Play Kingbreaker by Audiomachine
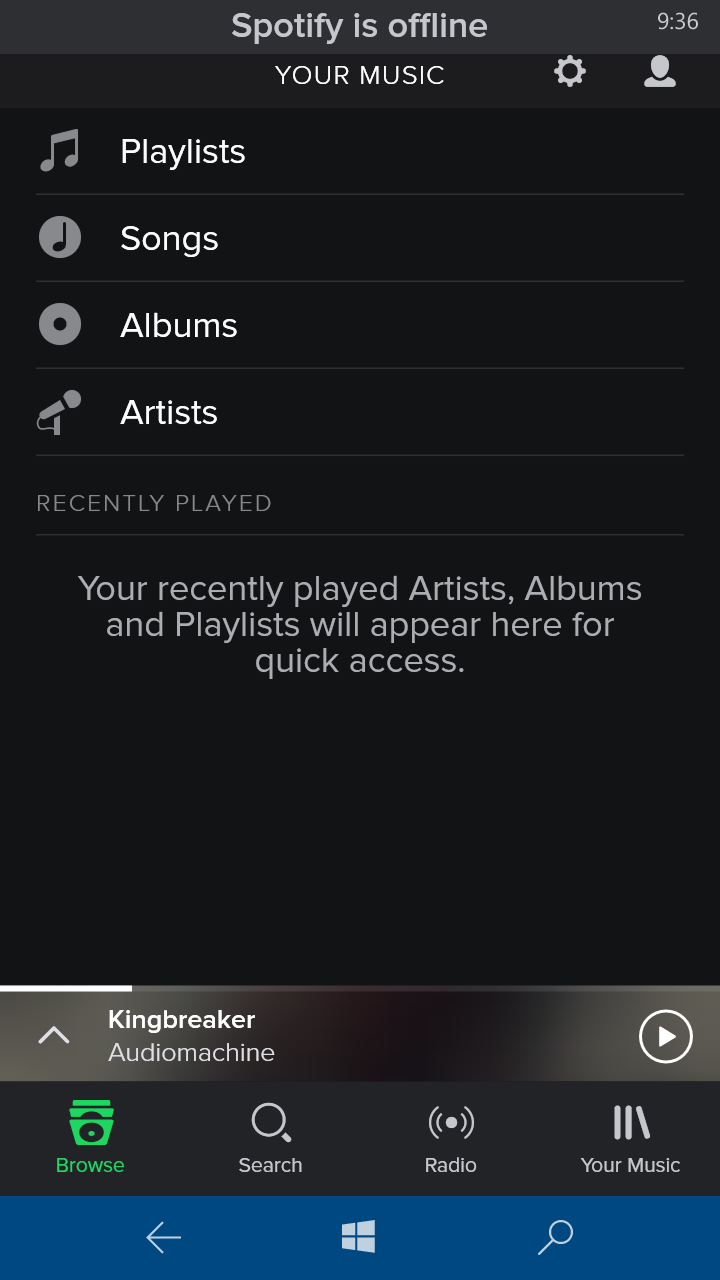720x1280 pixels. click(666, 1036)
